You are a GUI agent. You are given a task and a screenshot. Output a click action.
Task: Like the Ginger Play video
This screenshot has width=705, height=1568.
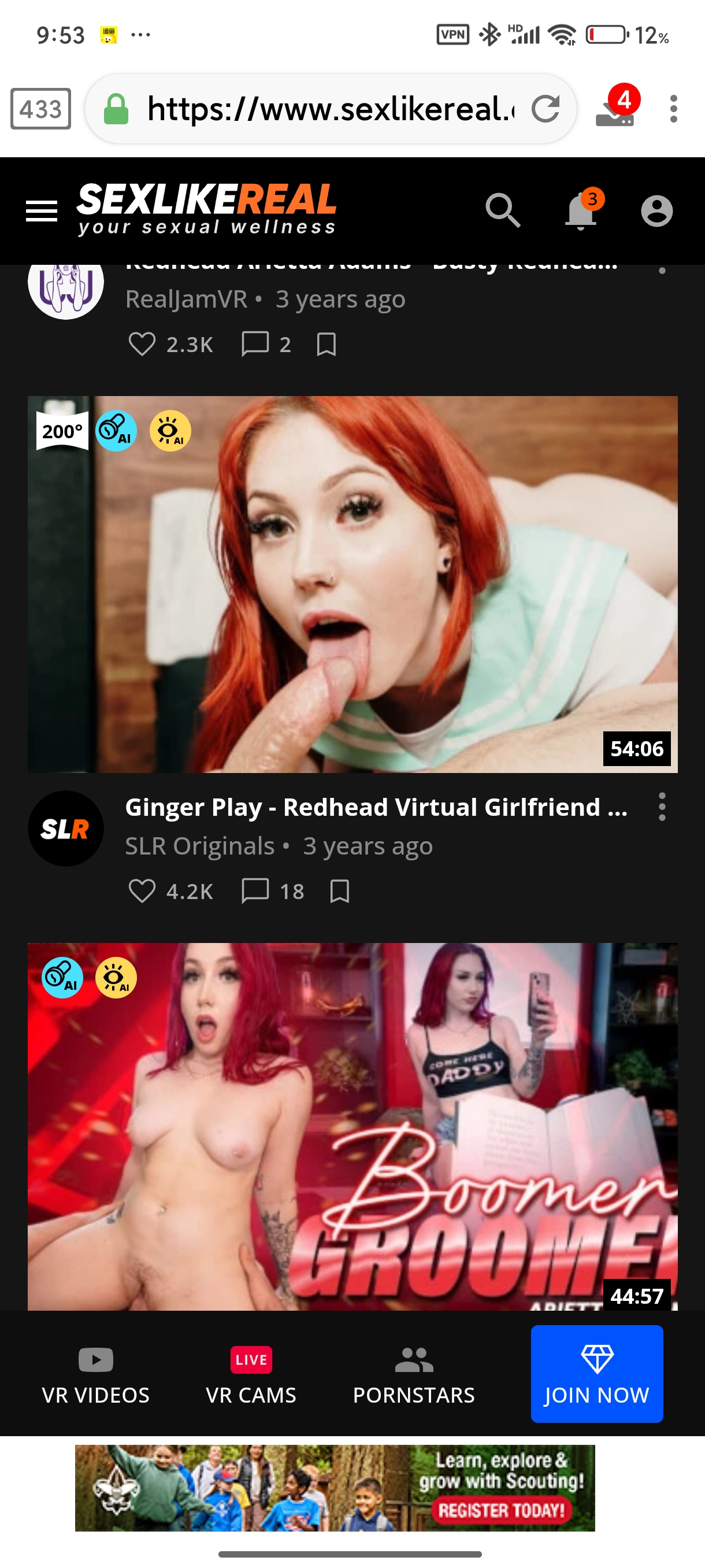click(142, 891)
